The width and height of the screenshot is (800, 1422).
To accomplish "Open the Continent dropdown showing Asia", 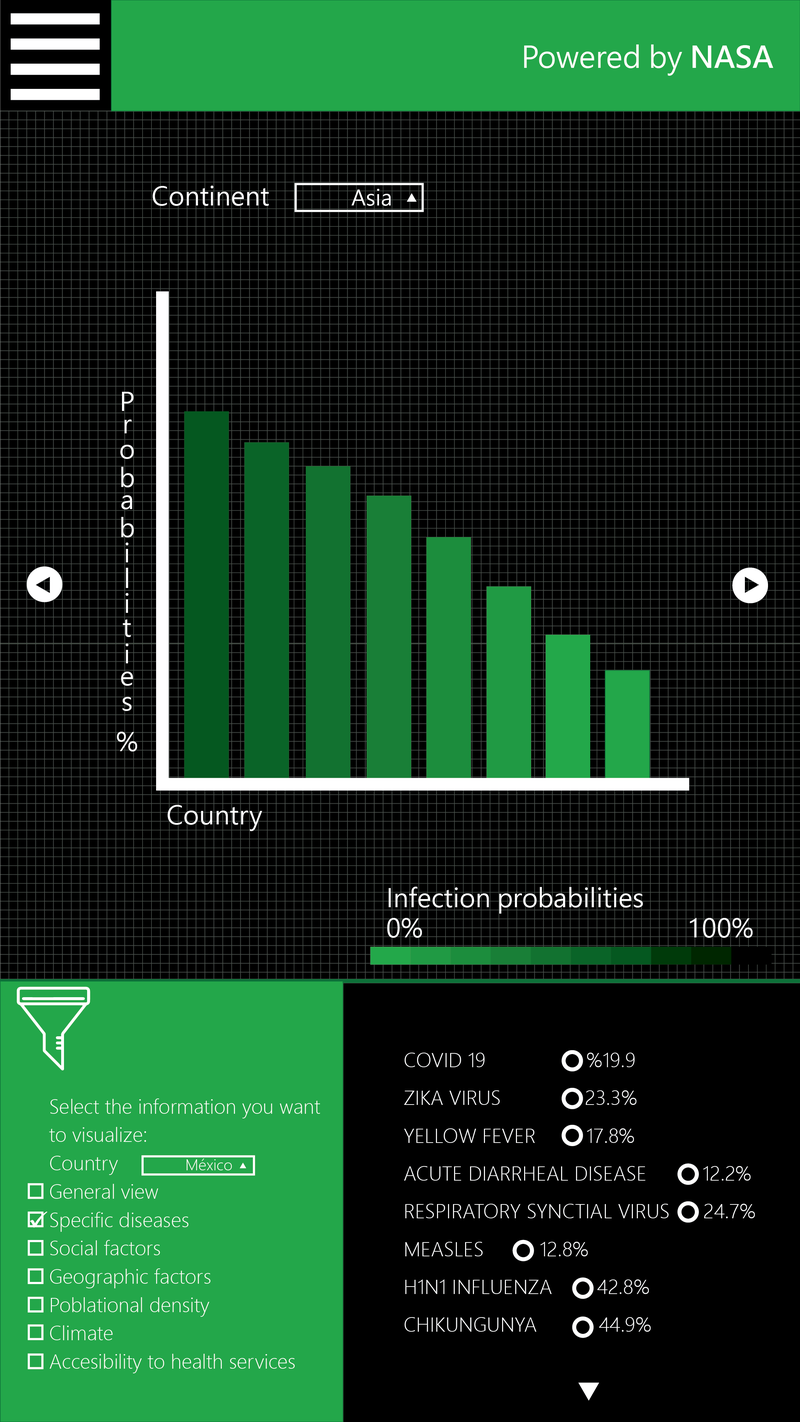I will [x=359, y=198].
